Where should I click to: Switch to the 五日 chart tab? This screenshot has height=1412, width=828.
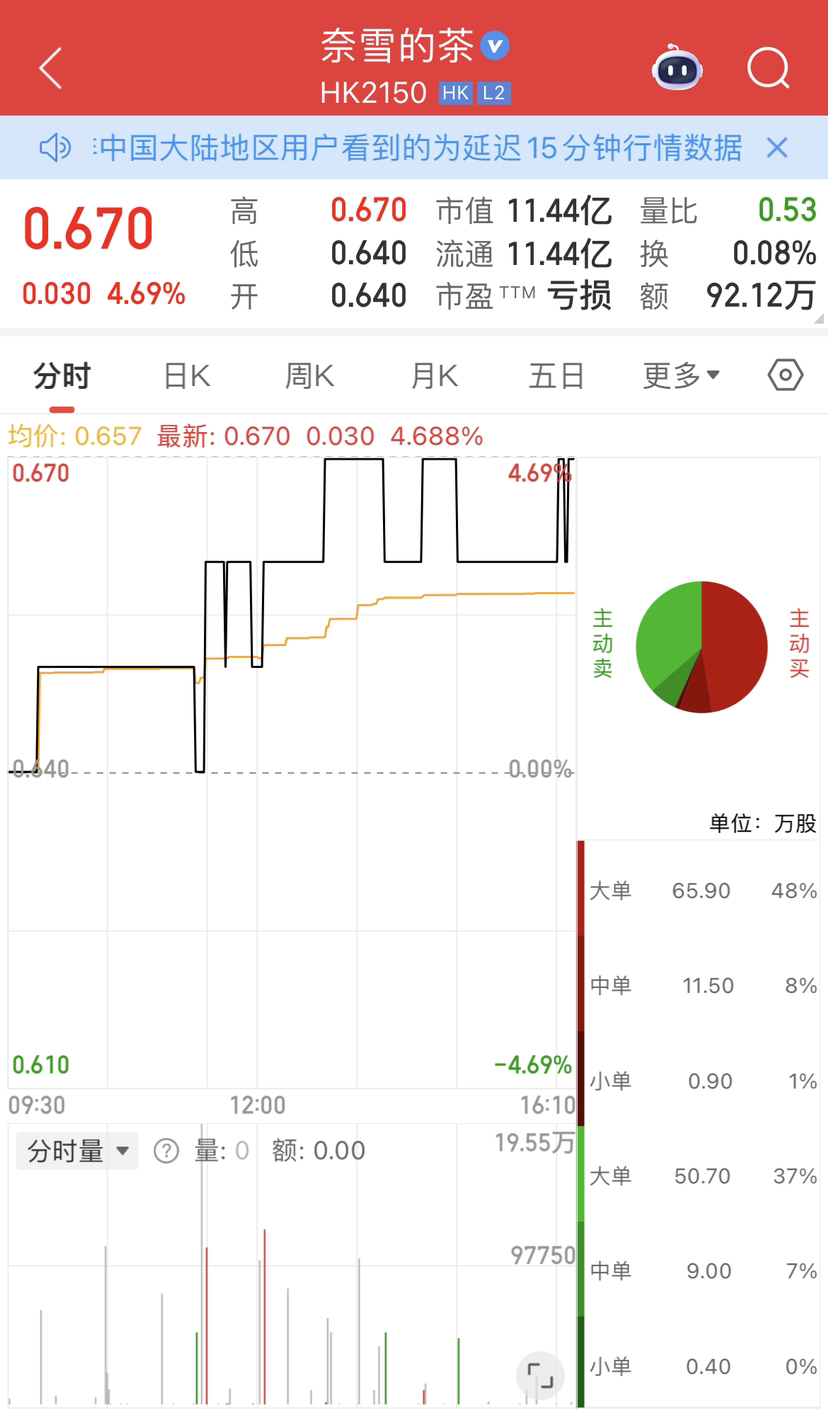(x=556, y=376)
